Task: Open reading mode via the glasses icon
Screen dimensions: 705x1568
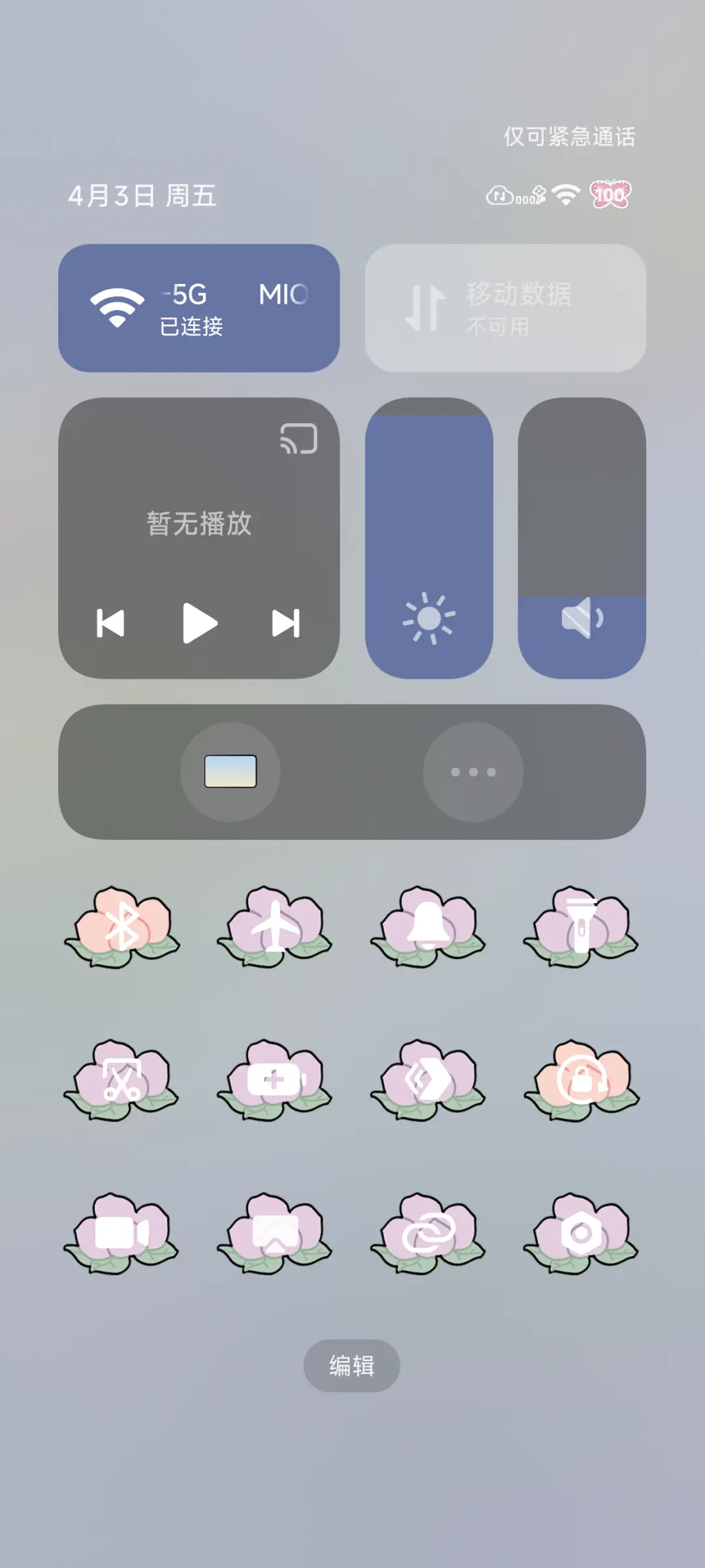Action: click(274, 1234)
